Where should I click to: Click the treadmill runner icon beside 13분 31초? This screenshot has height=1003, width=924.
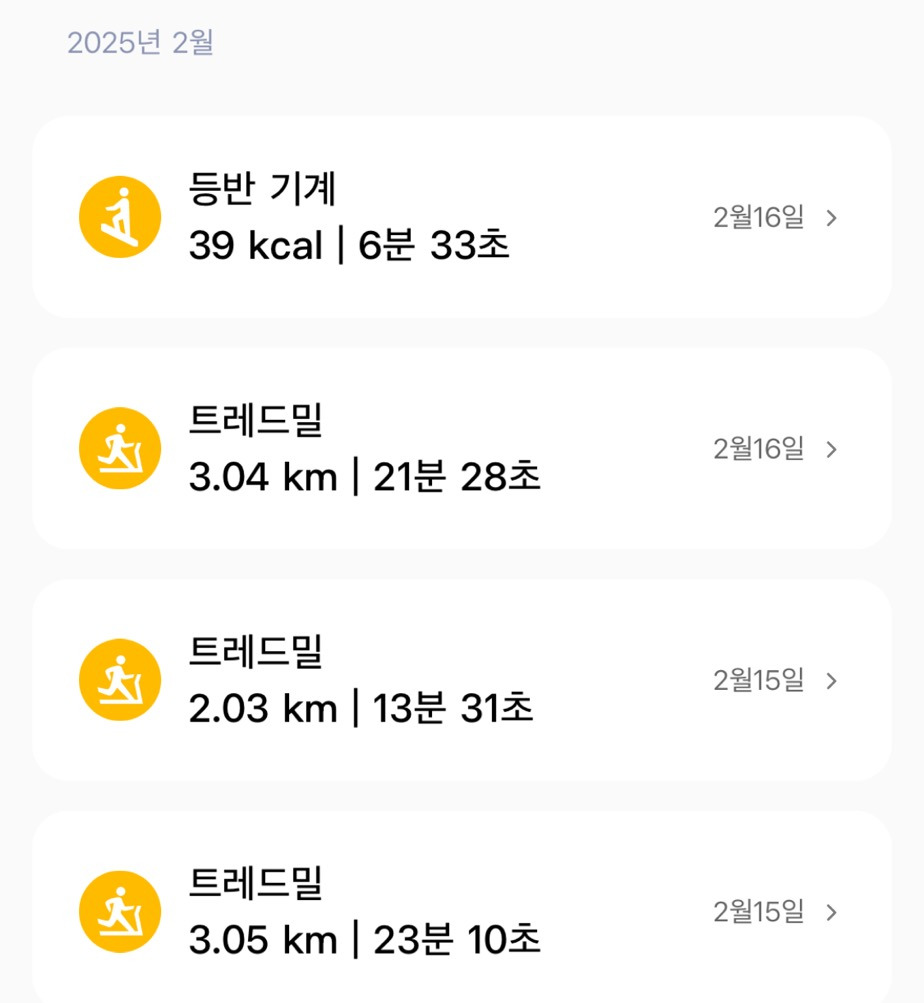click(118, 680)
